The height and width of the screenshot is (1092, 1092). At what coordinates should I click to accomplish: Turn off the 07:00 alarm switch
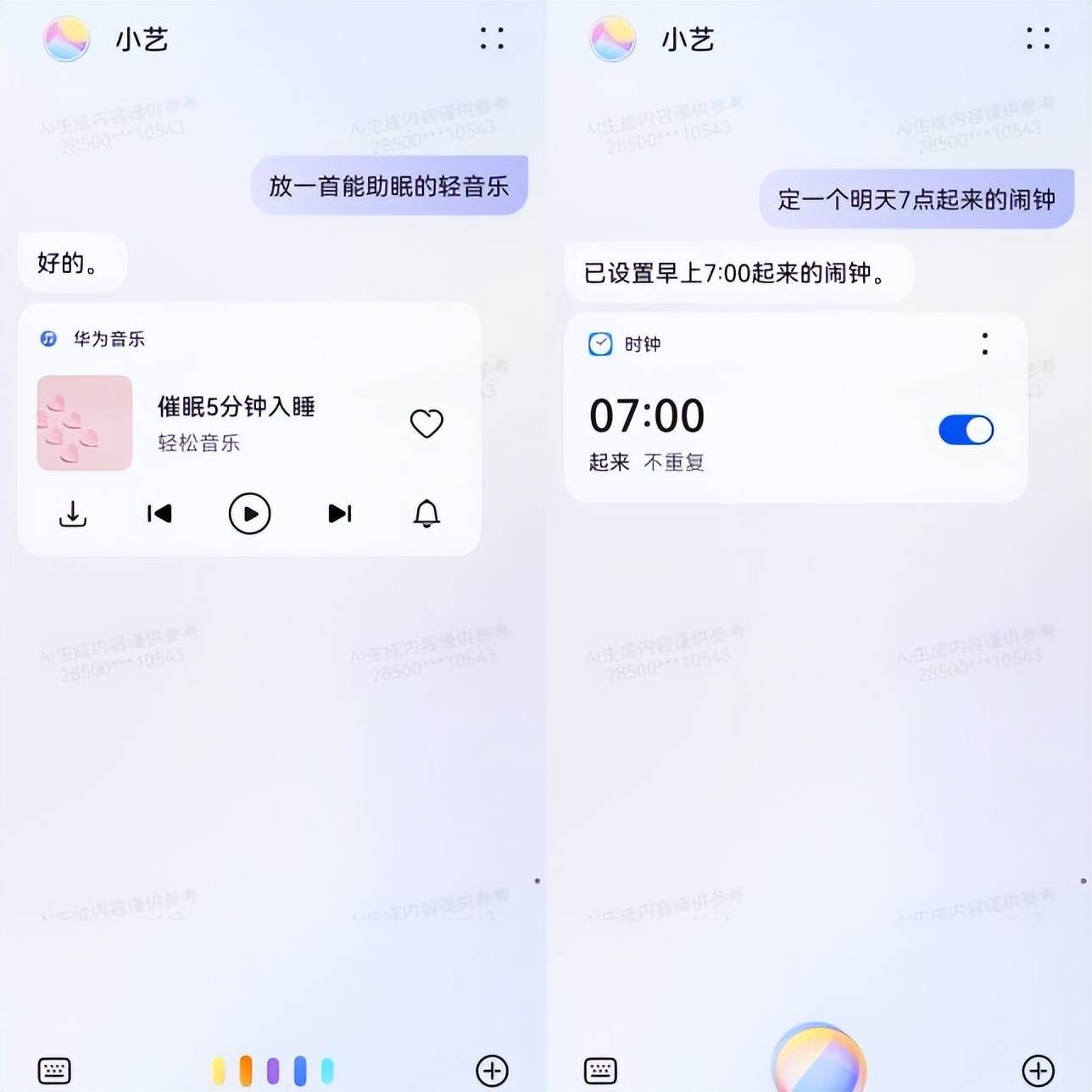(x=966, y=430)
